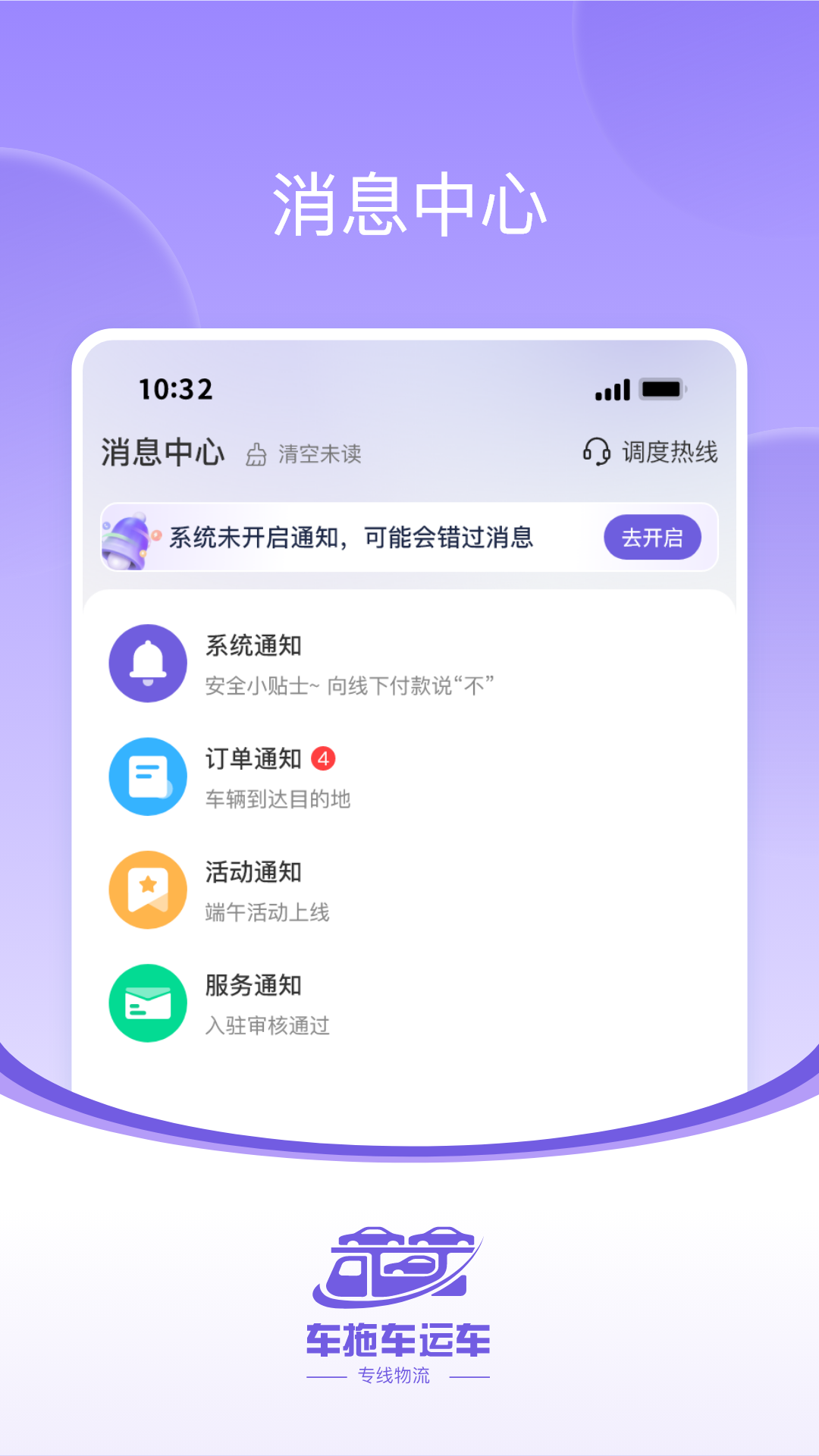
Task: Click the dispatch hotline headset icon
Action: click(596, 450)
